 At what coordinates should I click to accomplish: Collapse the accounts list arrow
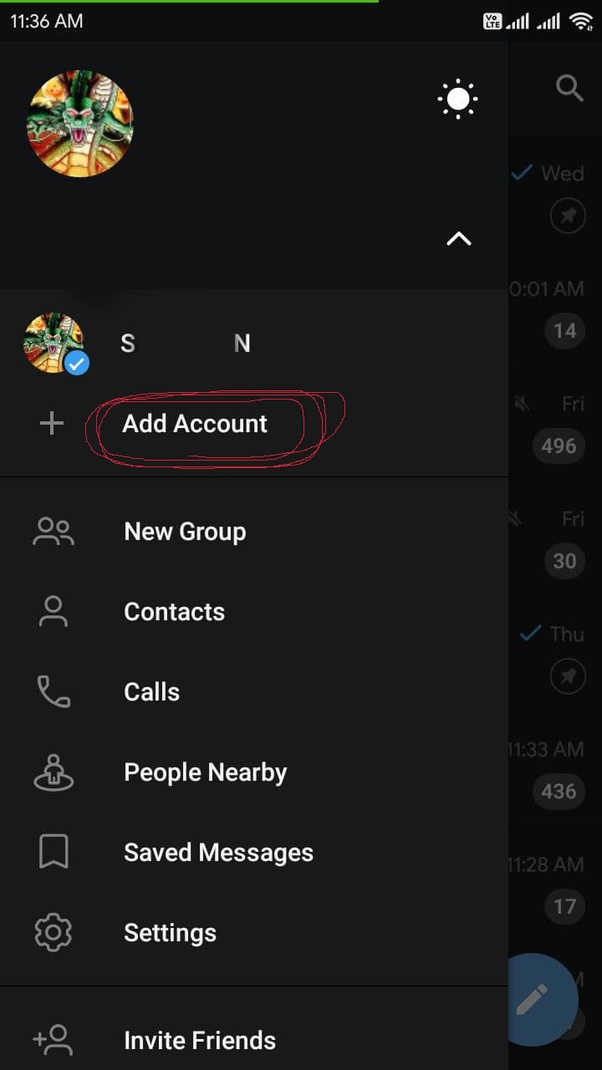458,239
